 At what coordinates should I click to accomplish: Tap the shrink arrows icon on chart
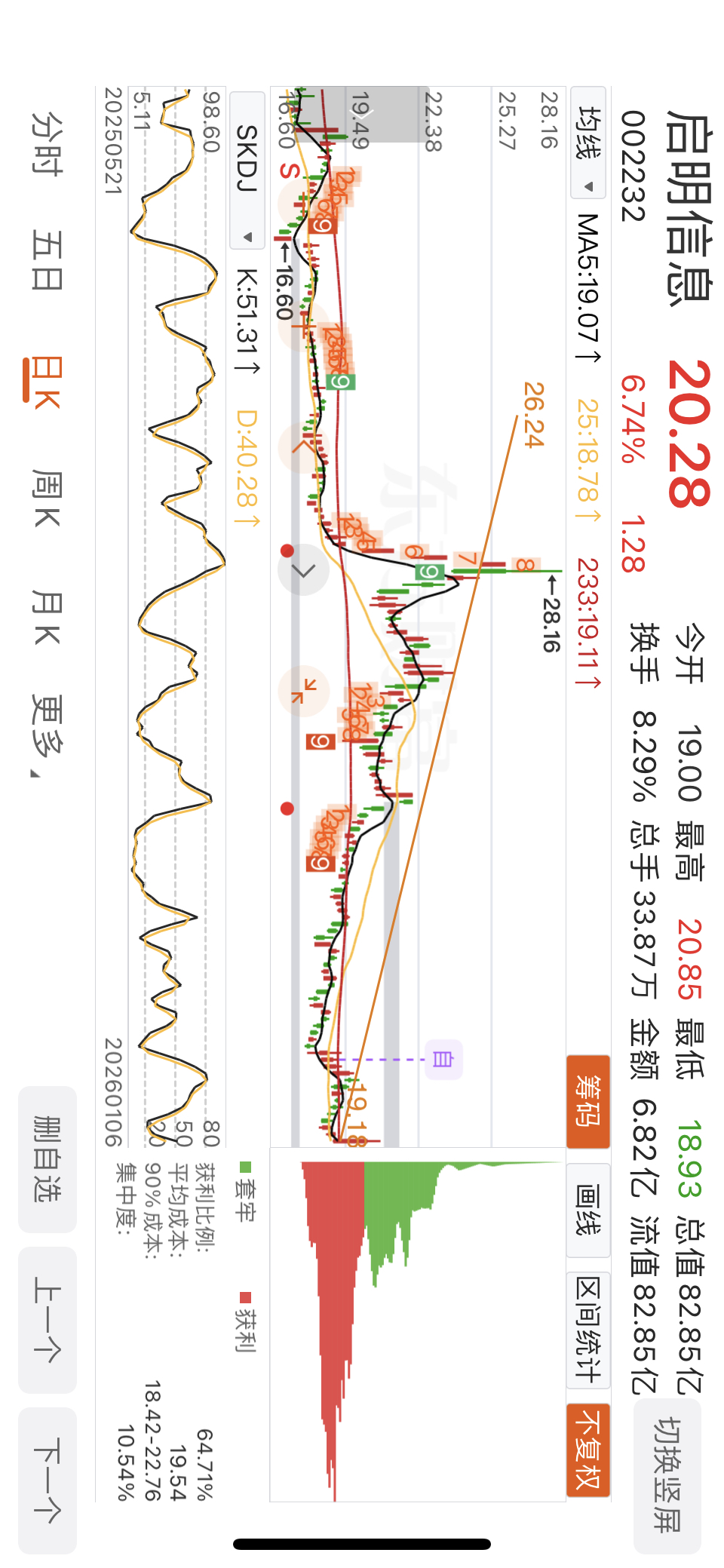pos(304,692)
